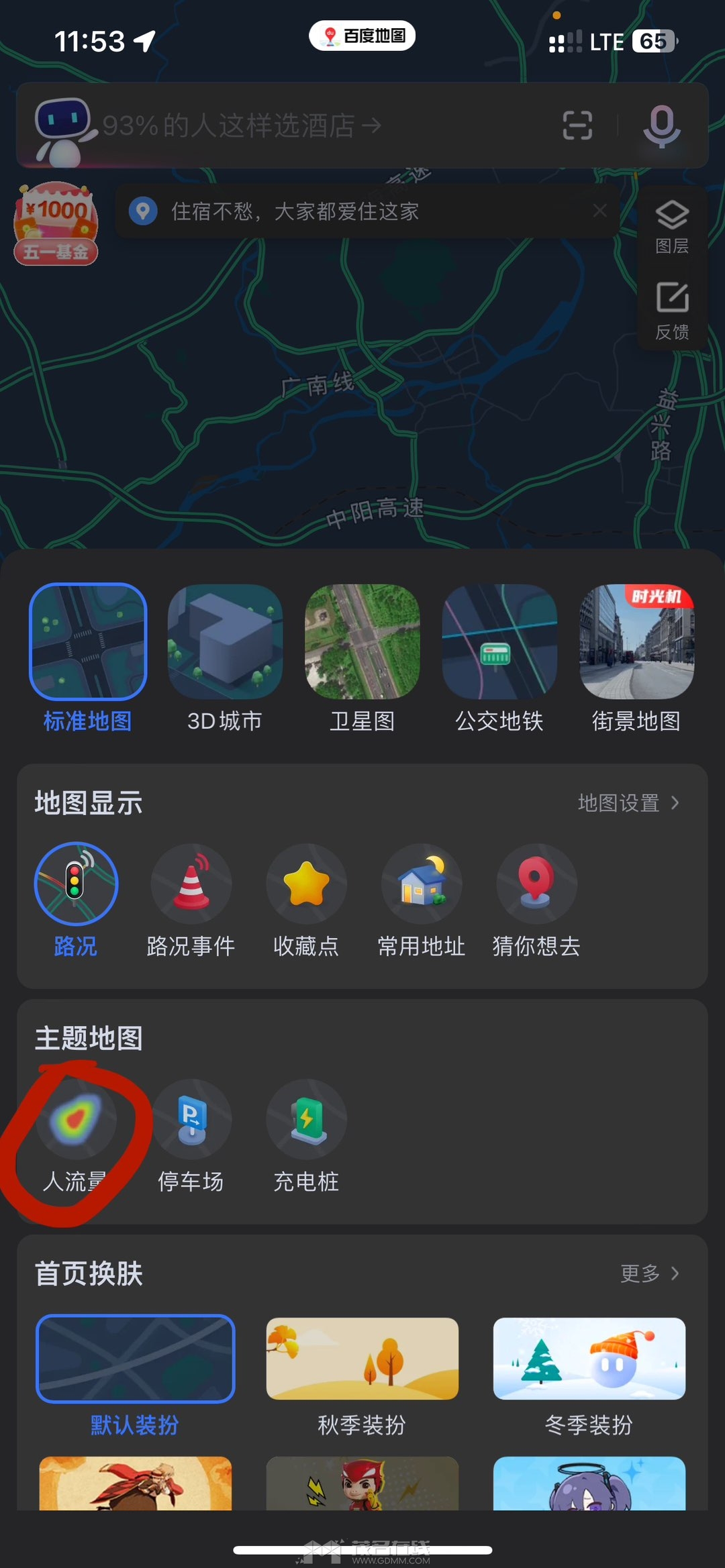Viewport: 725px width, 1568px height.
Task: Switch to 公交地铁 transit map
Action: coord(499,658)
